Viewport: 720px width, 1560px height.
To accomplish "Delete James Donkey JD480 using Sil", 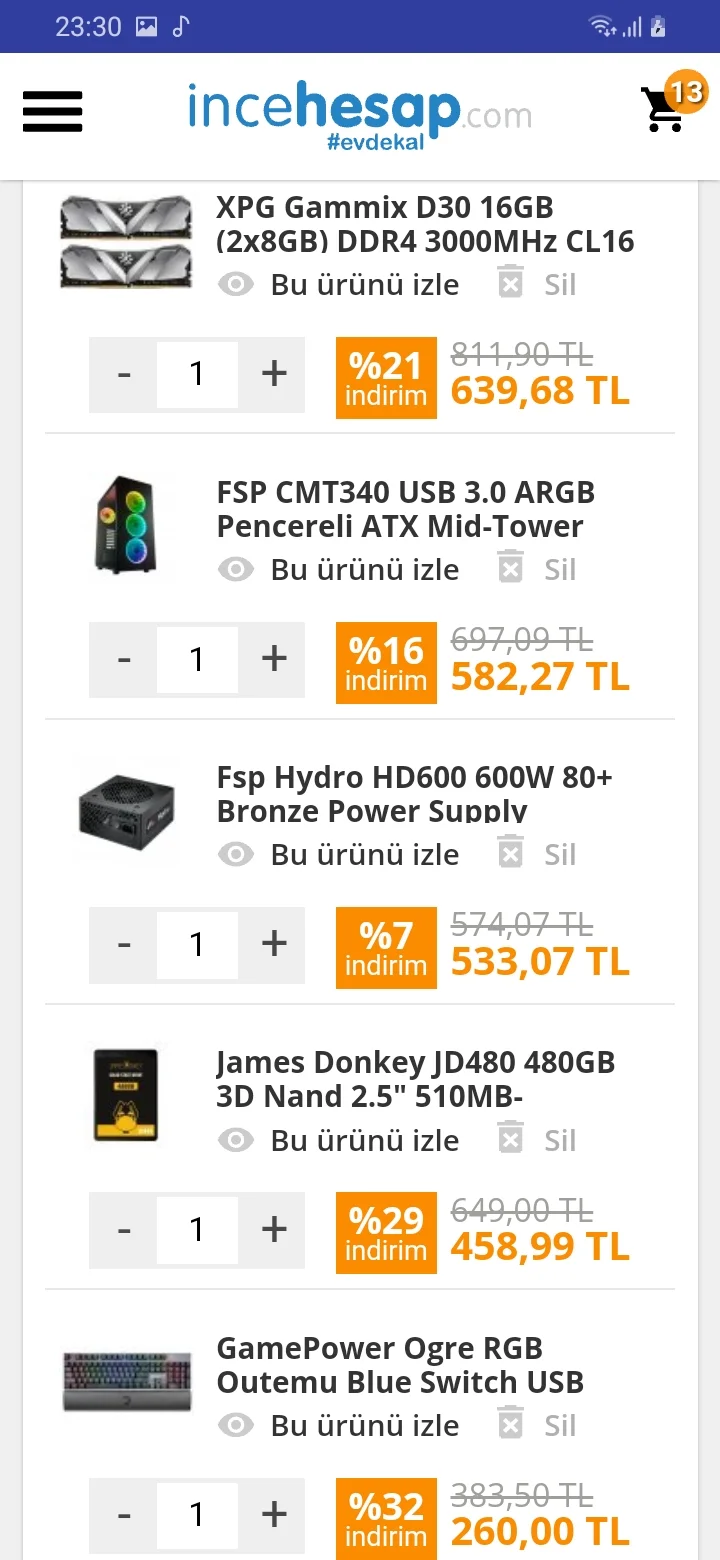I will [538, 1140].
